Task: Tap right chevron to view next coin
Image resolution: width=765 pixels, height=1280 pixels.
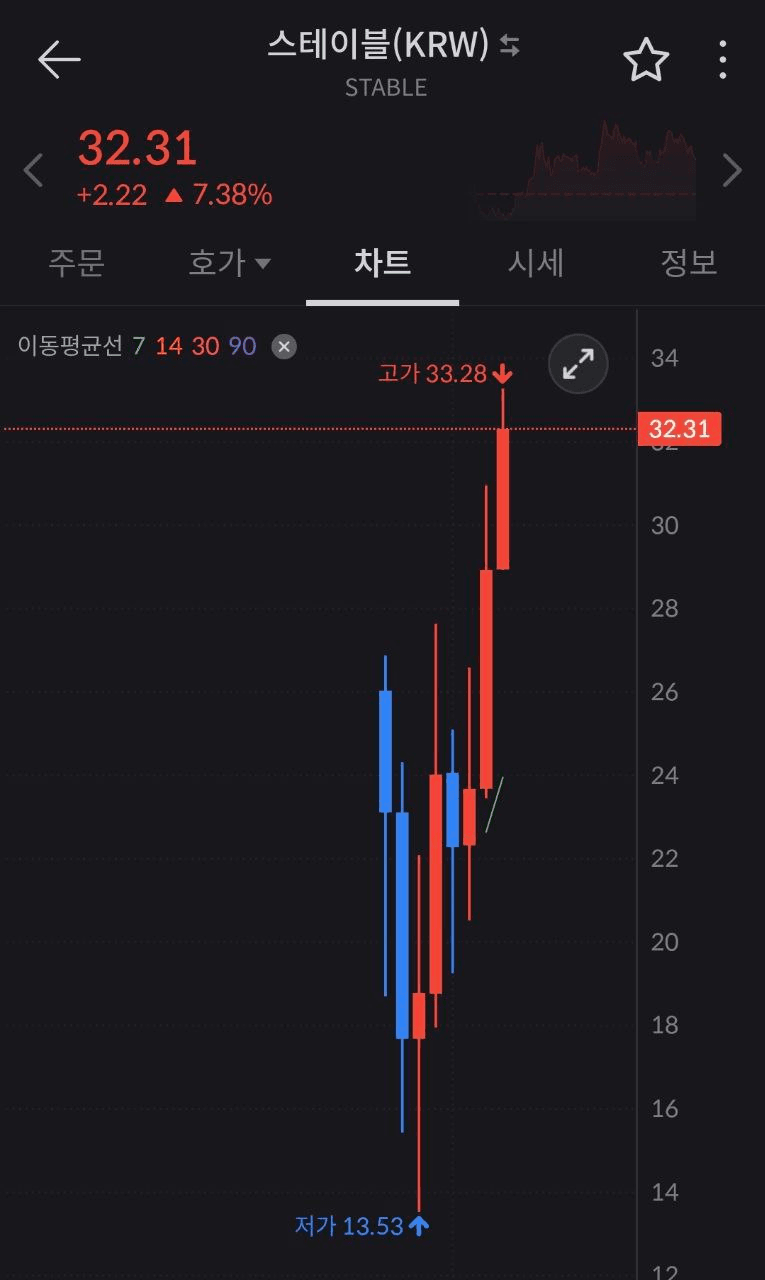Action: click(x=733, y=169)
